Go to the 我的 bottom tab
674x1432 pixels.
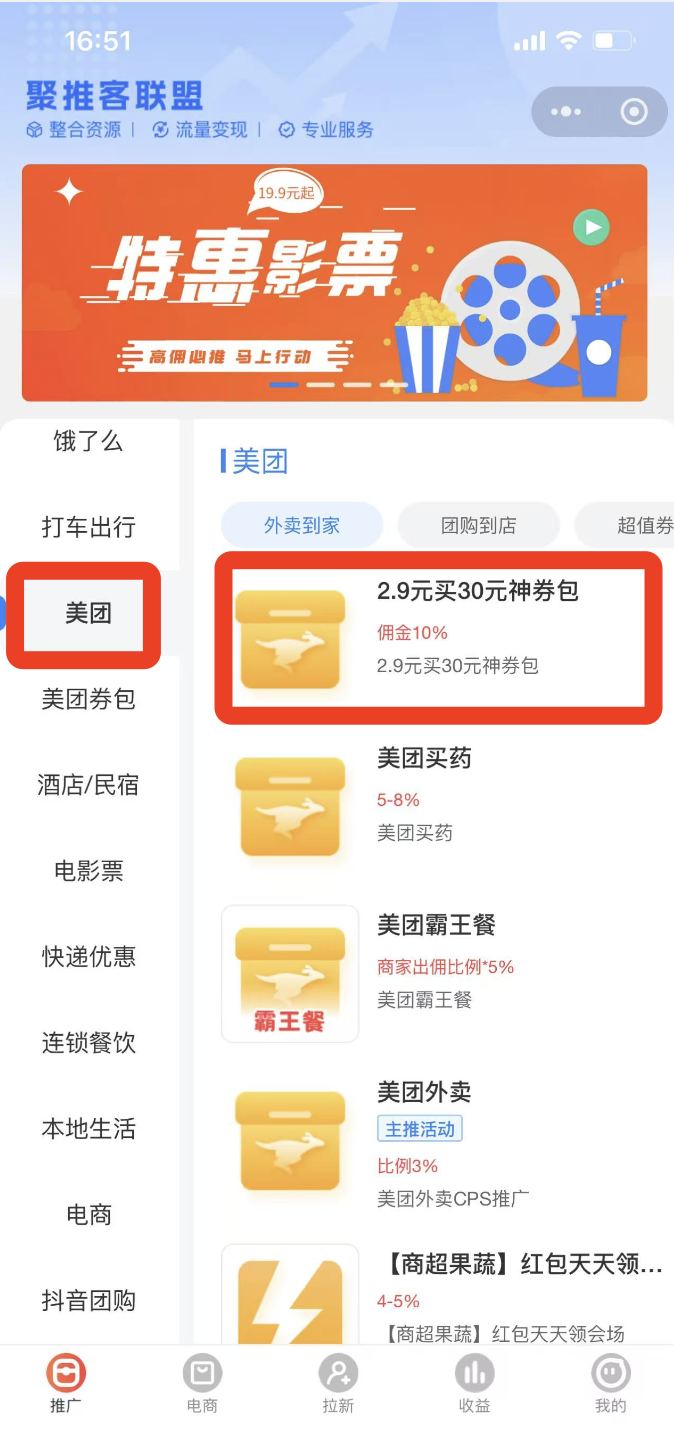pyautogui.click(x=610, y=1383)
